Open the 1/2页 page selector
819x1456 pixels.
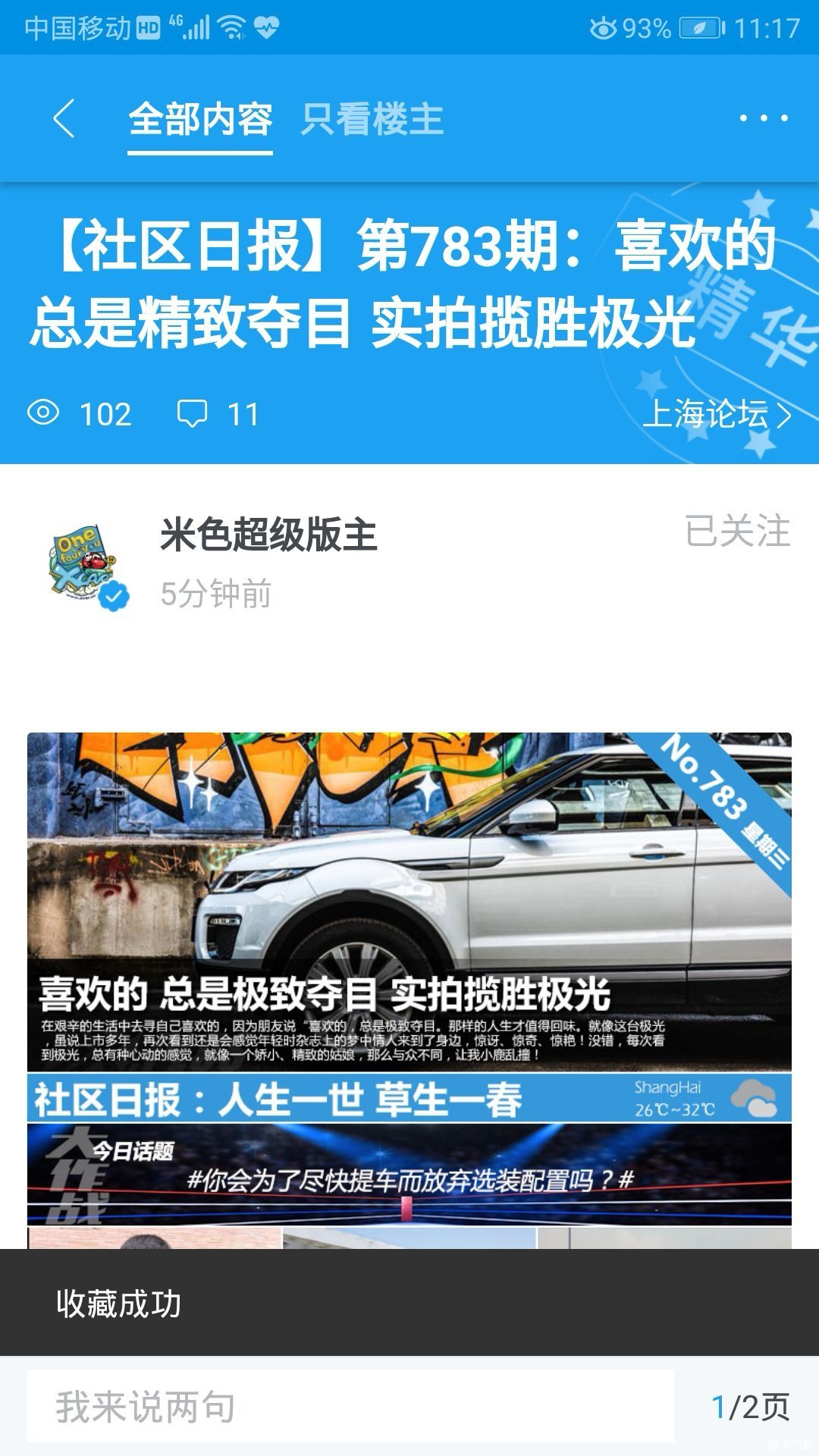750,1407
